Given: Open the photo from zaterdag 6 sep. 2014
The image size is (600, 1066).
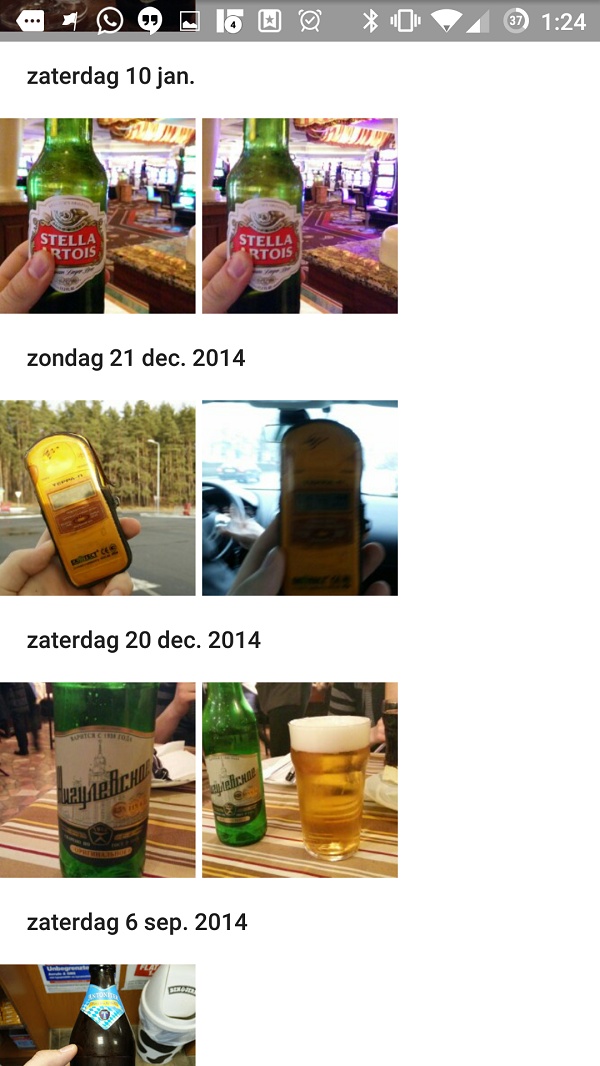Looking at the screenshot, I should pos(97,1015).
